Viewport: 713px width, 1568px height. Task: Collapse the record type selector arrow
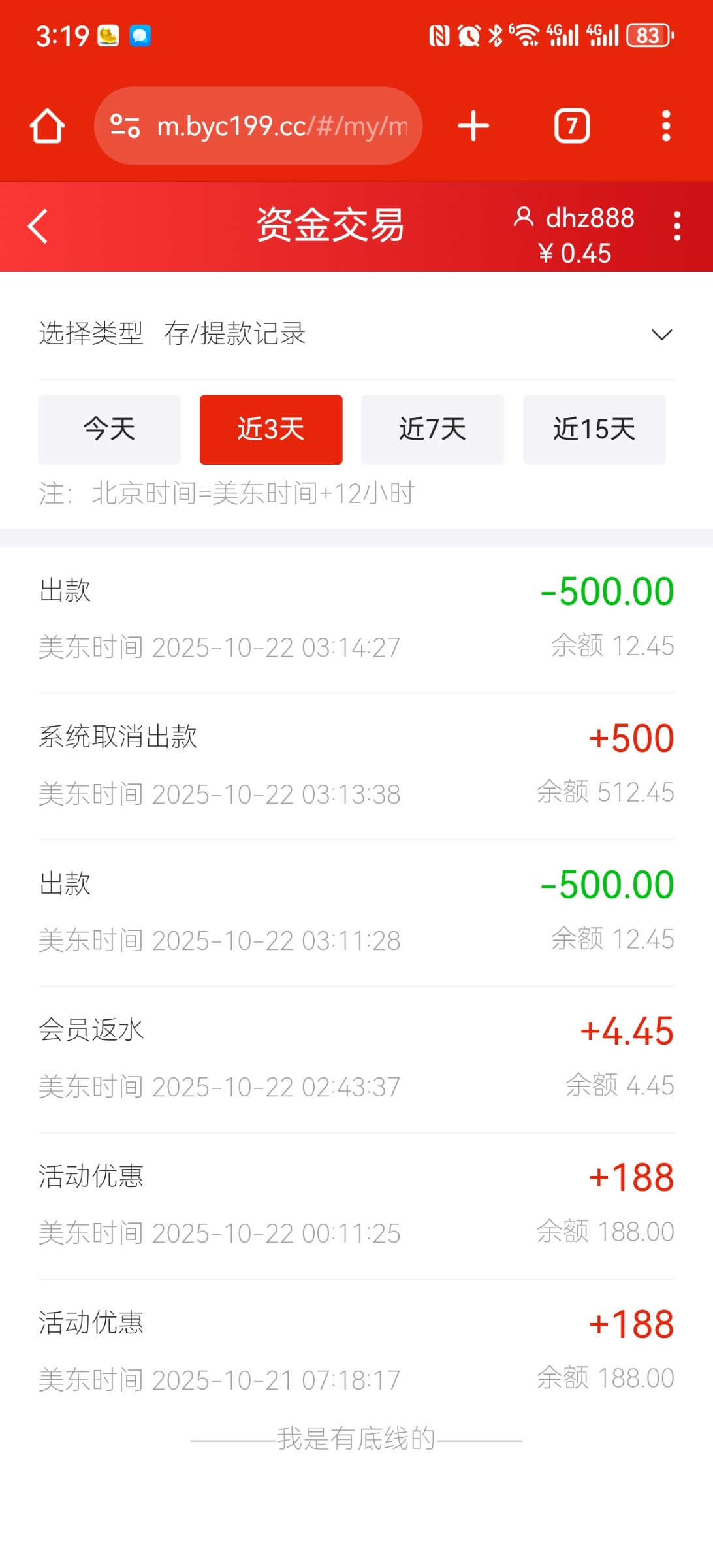tap(661, 334)
